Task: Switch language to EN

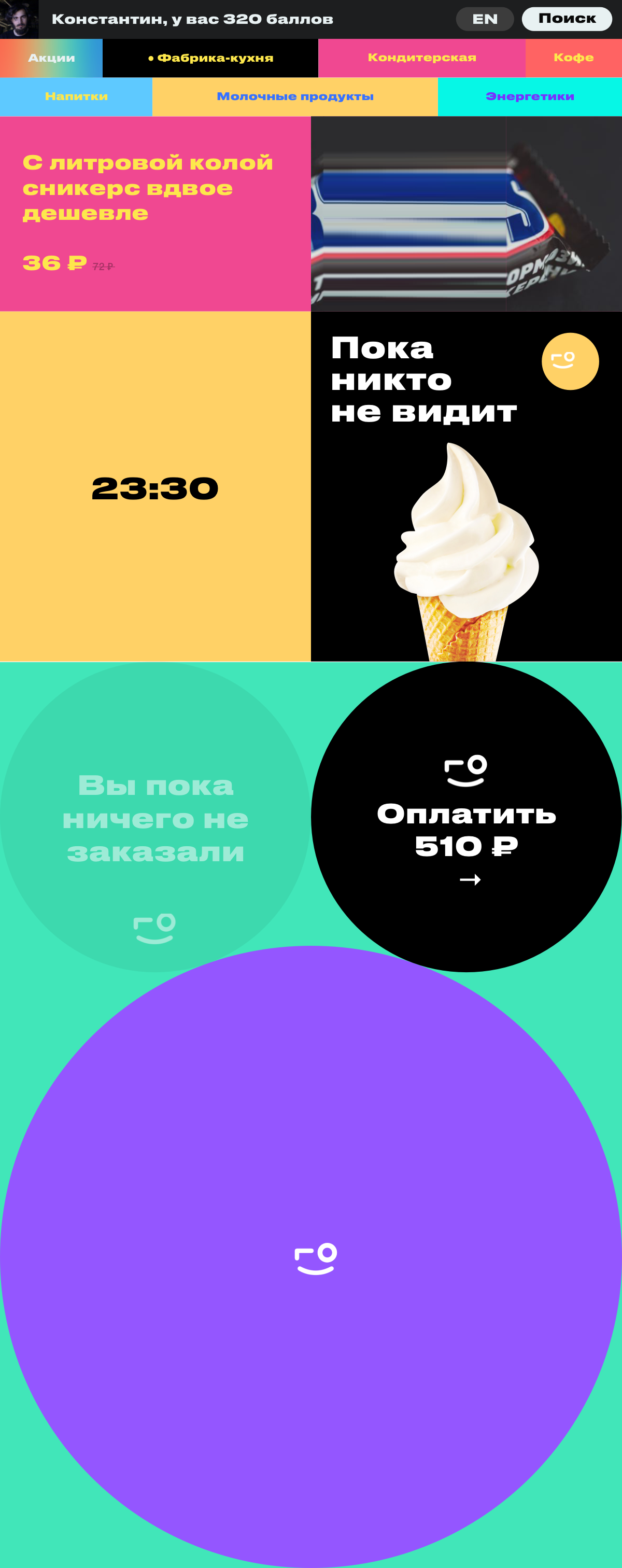Action: tap(485, 19)
